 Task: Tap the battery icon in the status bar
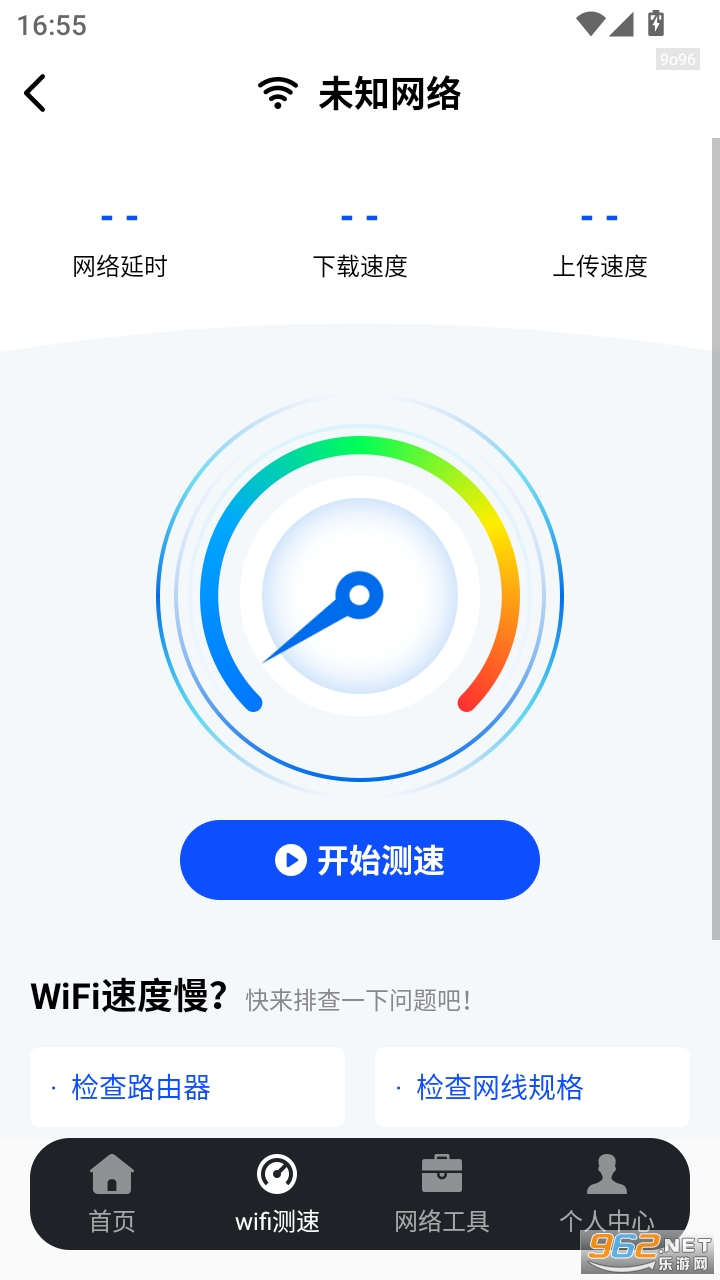[657, 25]
